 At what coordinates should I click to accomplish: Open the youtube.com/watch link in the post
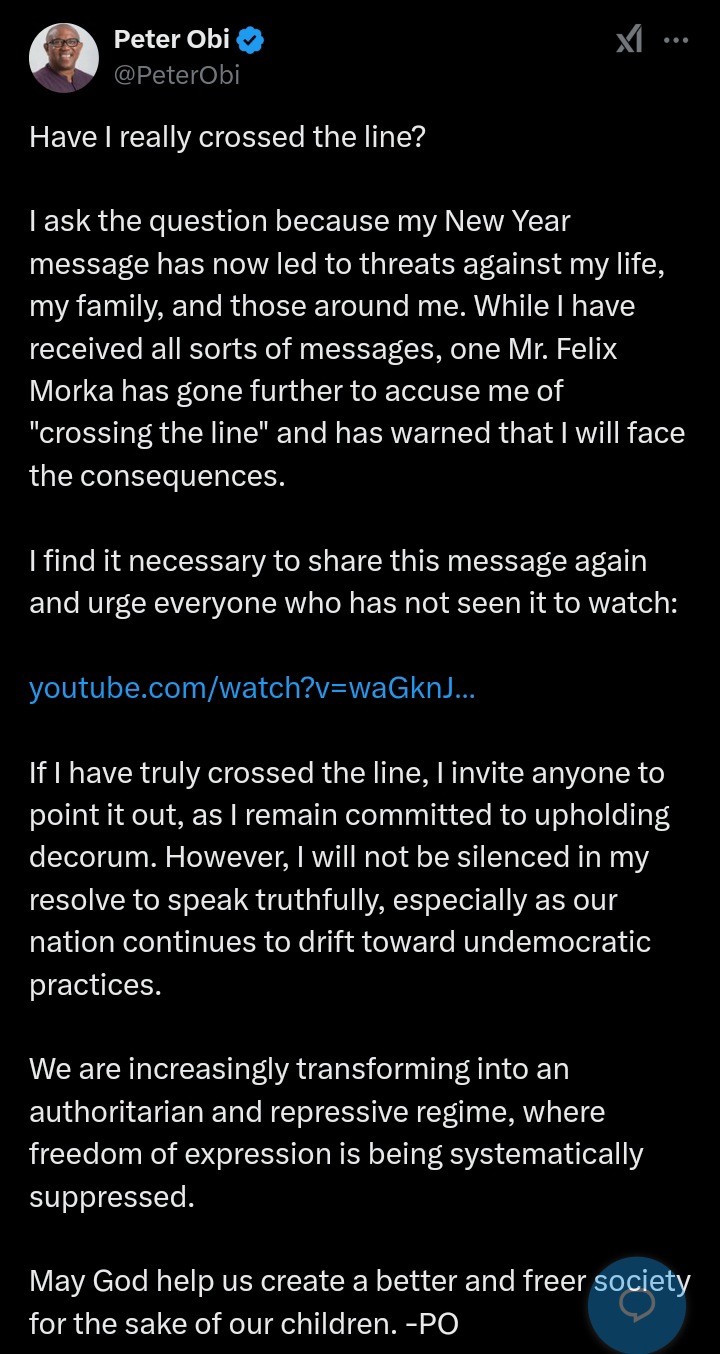(252, 688)
